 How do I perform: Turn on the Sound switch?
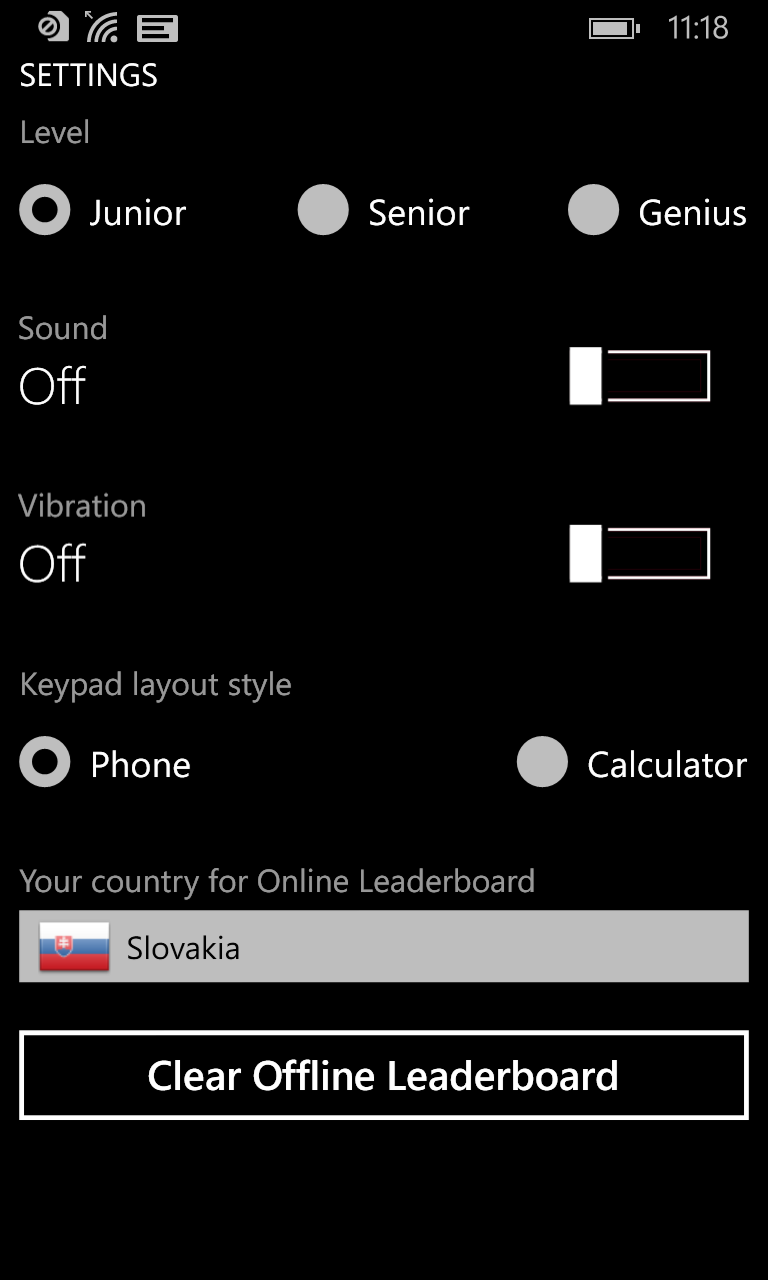click(x=639, y=376)
